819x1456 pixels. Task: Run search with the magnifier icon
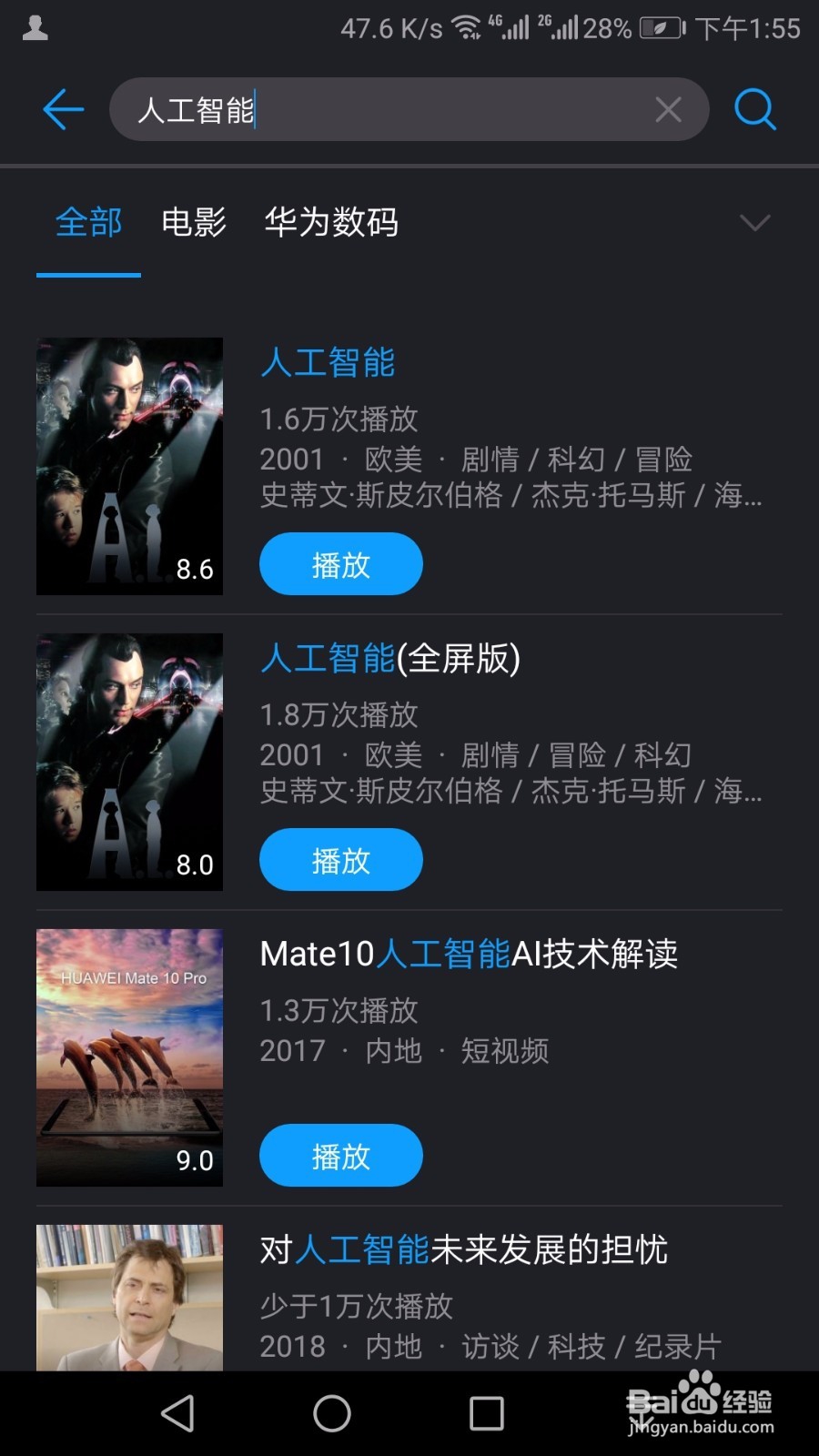[754, 110]
